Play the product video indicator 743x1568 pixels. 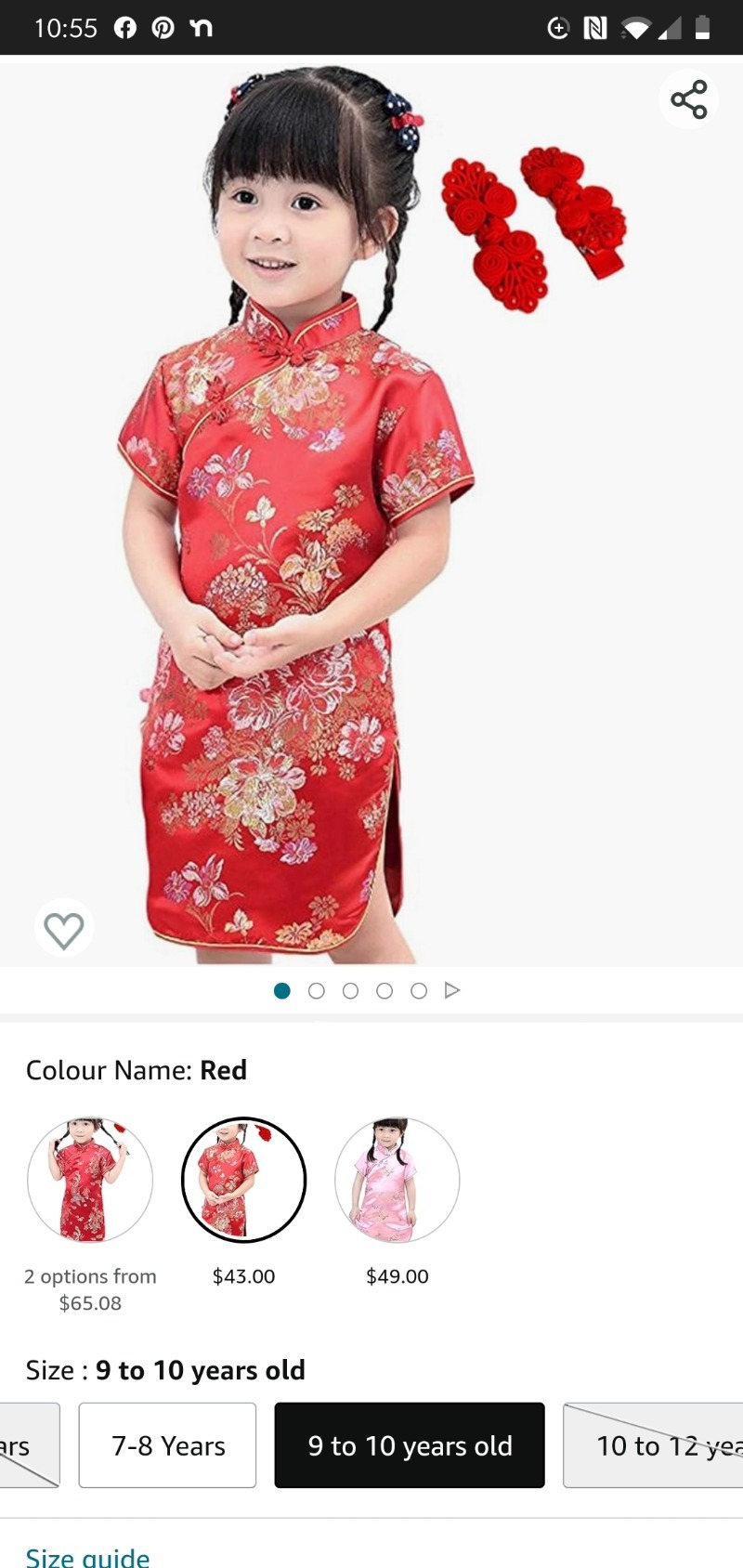(x=452, y=991)
